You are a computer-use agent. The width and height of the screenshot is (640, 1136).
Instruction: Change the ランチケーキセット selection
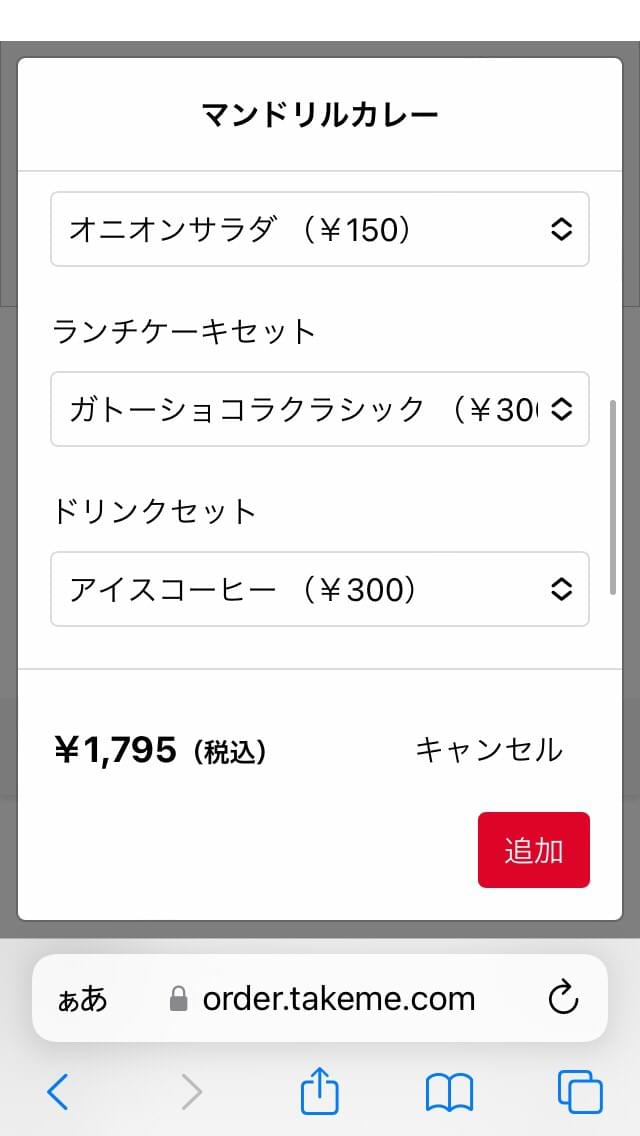(319, 408)
